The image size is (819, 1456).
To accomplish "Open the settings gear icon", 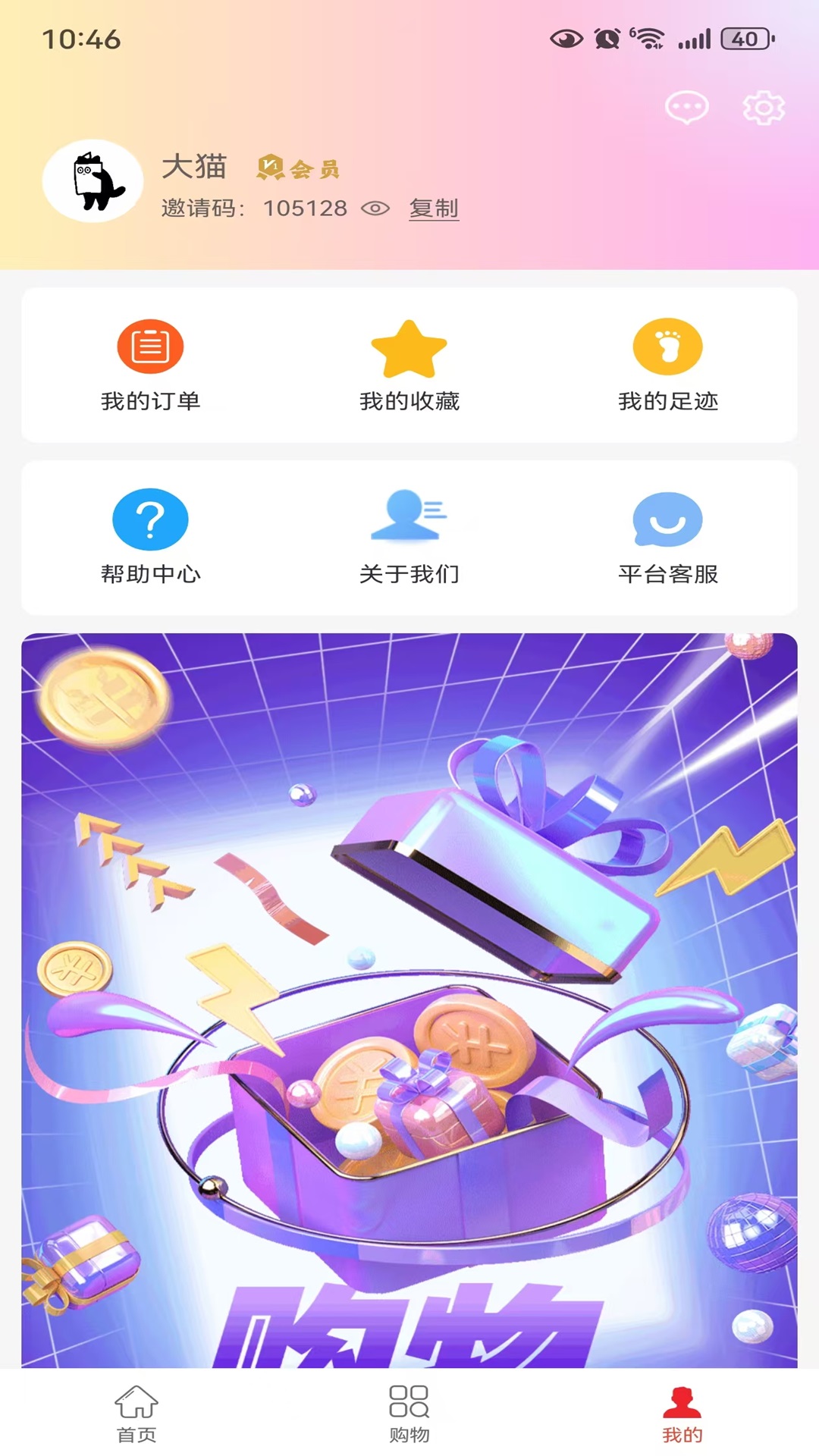I will coord(764,107).
